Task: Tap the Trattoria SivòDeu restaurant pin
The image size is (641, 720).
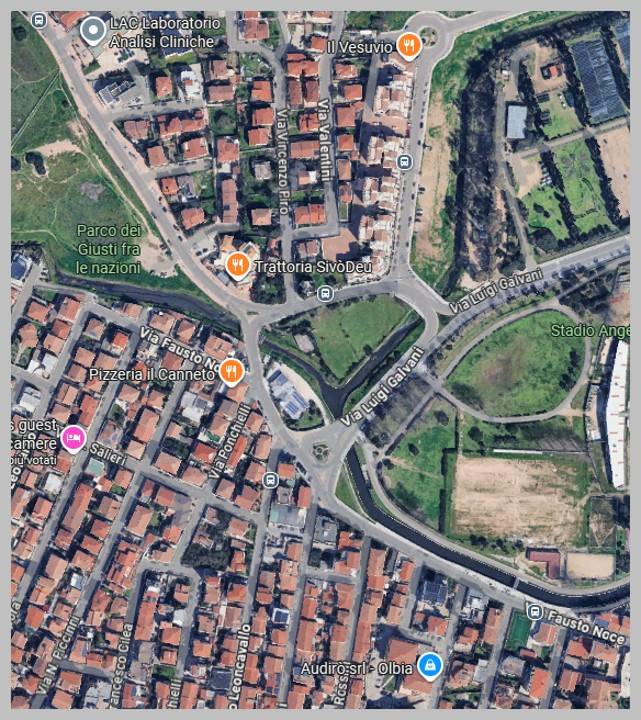Action: pyautogui.click(x=237, y=266)
